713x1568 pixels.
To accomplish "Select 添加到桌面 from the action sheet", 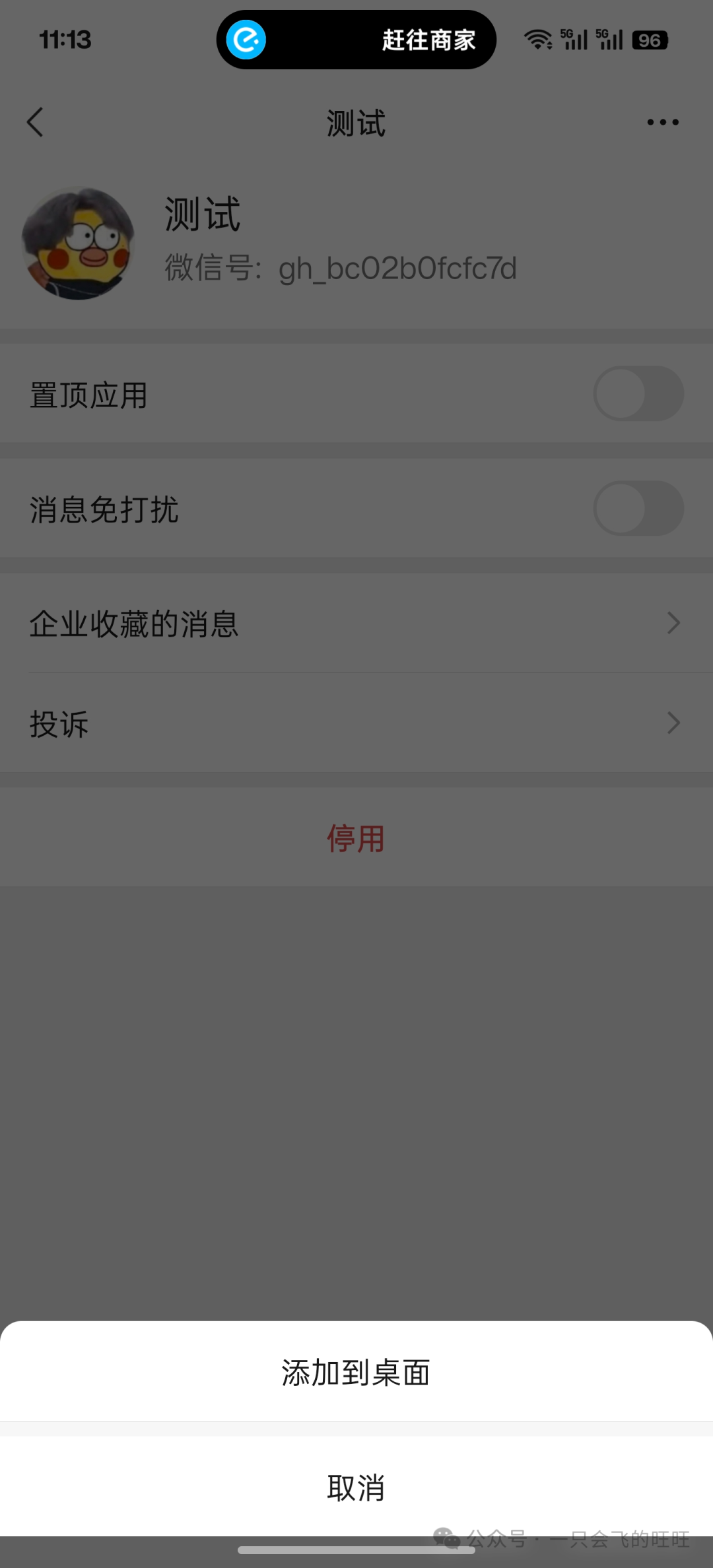I will 356,1373.
